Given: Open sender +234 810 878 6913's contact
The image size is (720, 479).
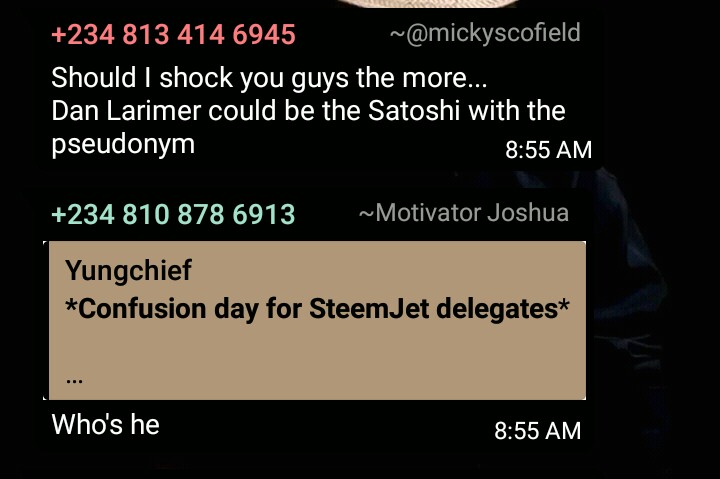Looking at the screenshot, I should point(173,214).
